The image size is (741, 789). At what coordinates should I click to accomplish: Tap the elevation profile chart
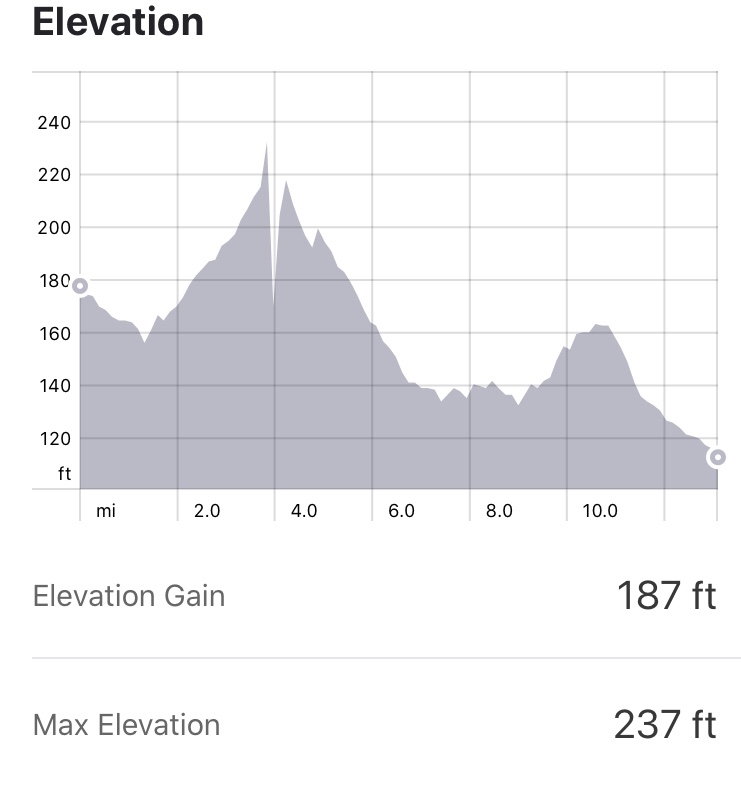coord(398,300)
